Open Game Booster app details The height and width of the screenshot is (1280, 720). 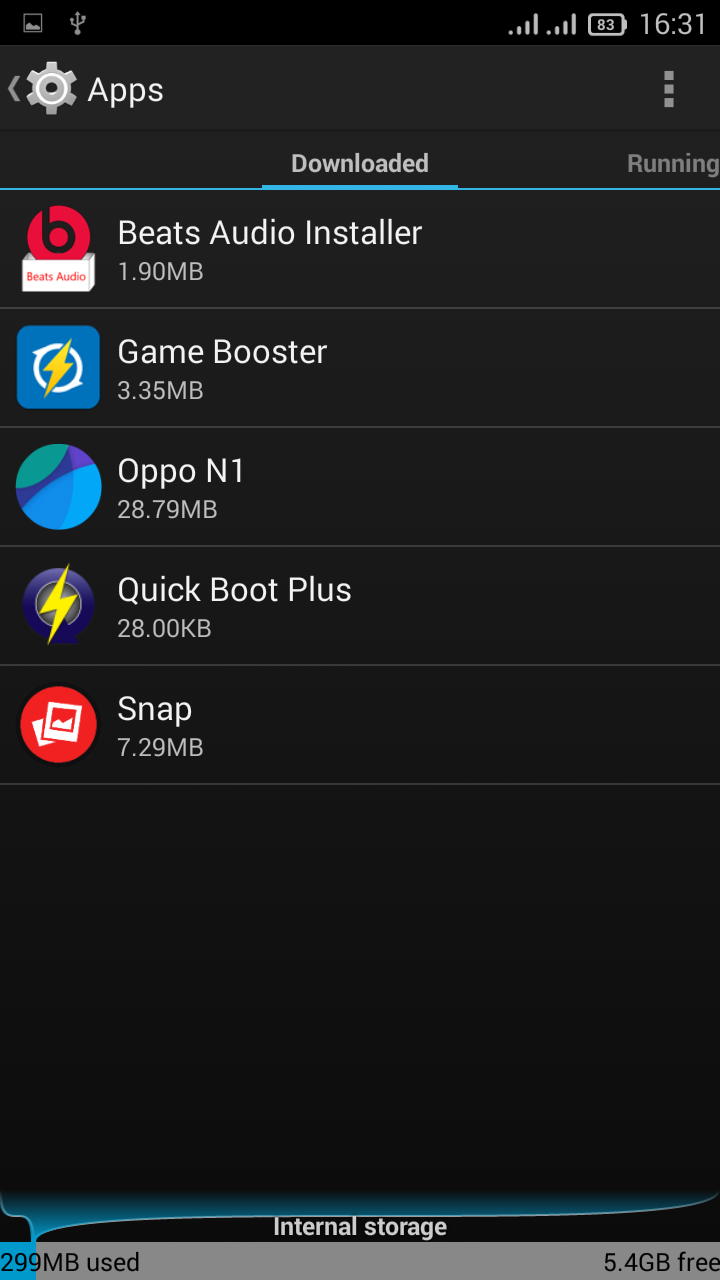click(x=360, y=368)
